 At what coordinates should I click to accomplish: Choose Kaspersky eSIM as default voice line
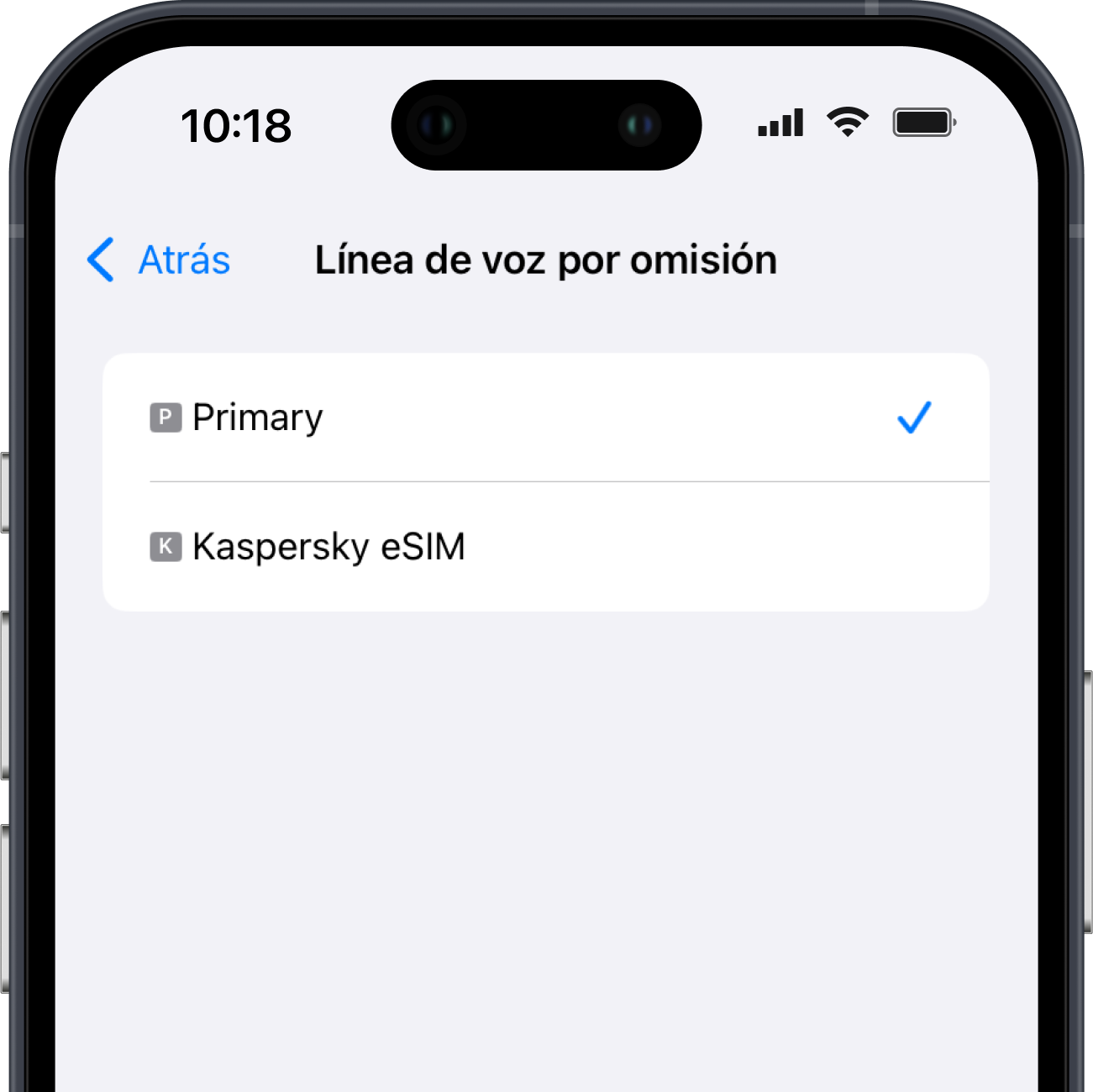pyautogui.click(x=544, y=547)
